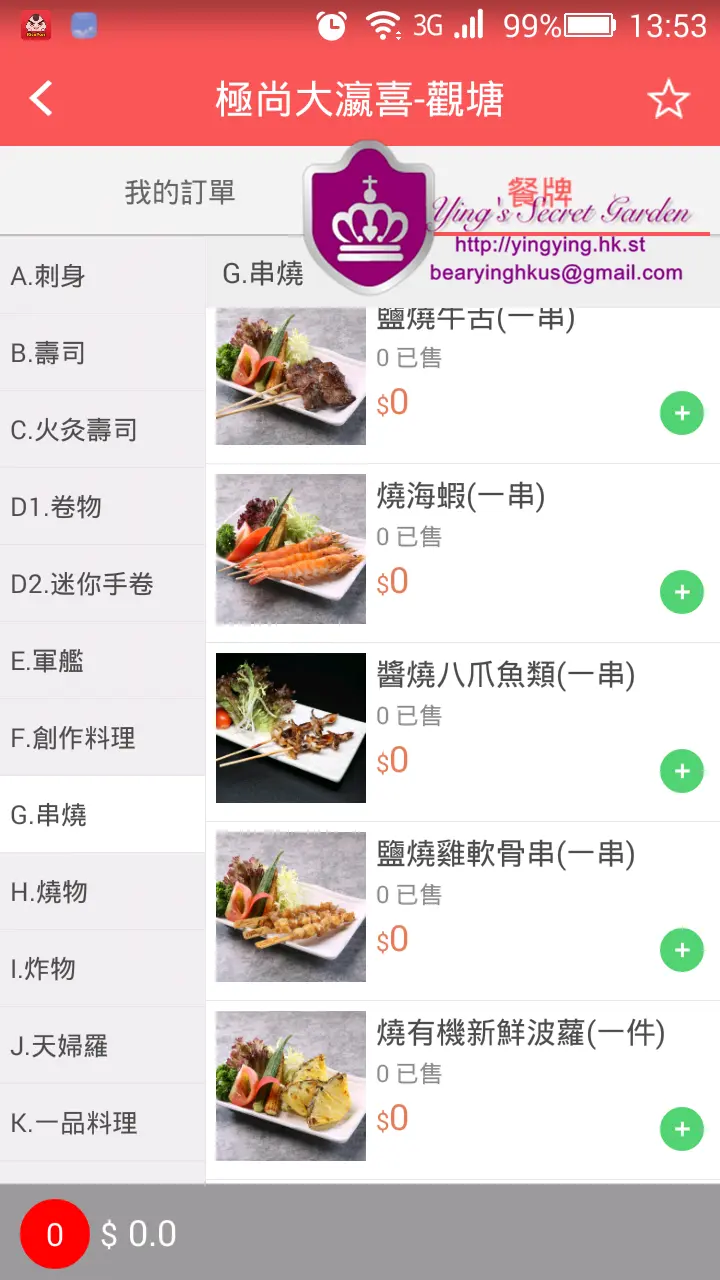Add 燒有機新鮮波蘿(一件) to the order

(x=682, y=1129)
